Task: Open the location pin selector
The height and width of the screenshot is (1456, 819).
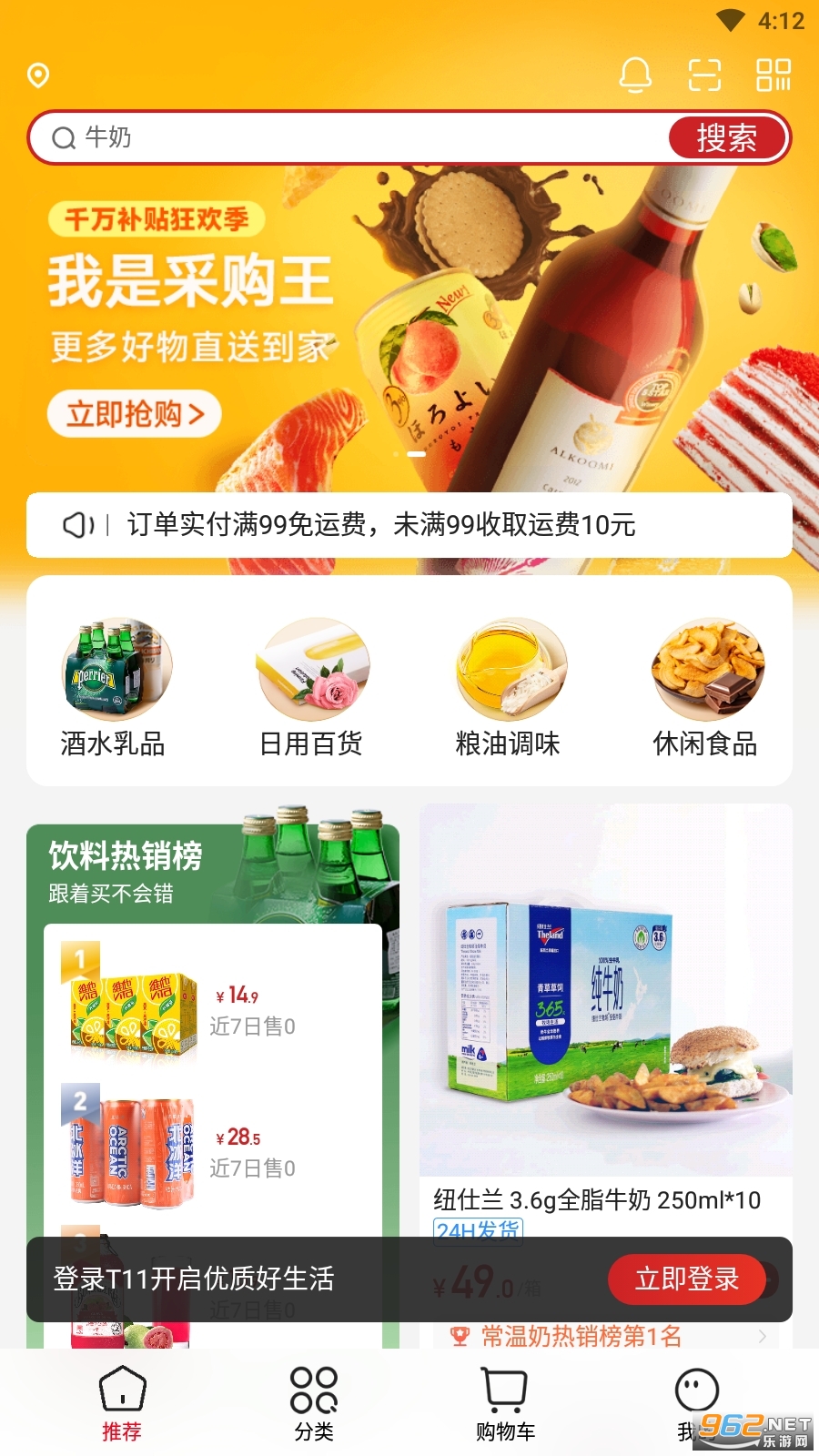Action: click(38, 76)
